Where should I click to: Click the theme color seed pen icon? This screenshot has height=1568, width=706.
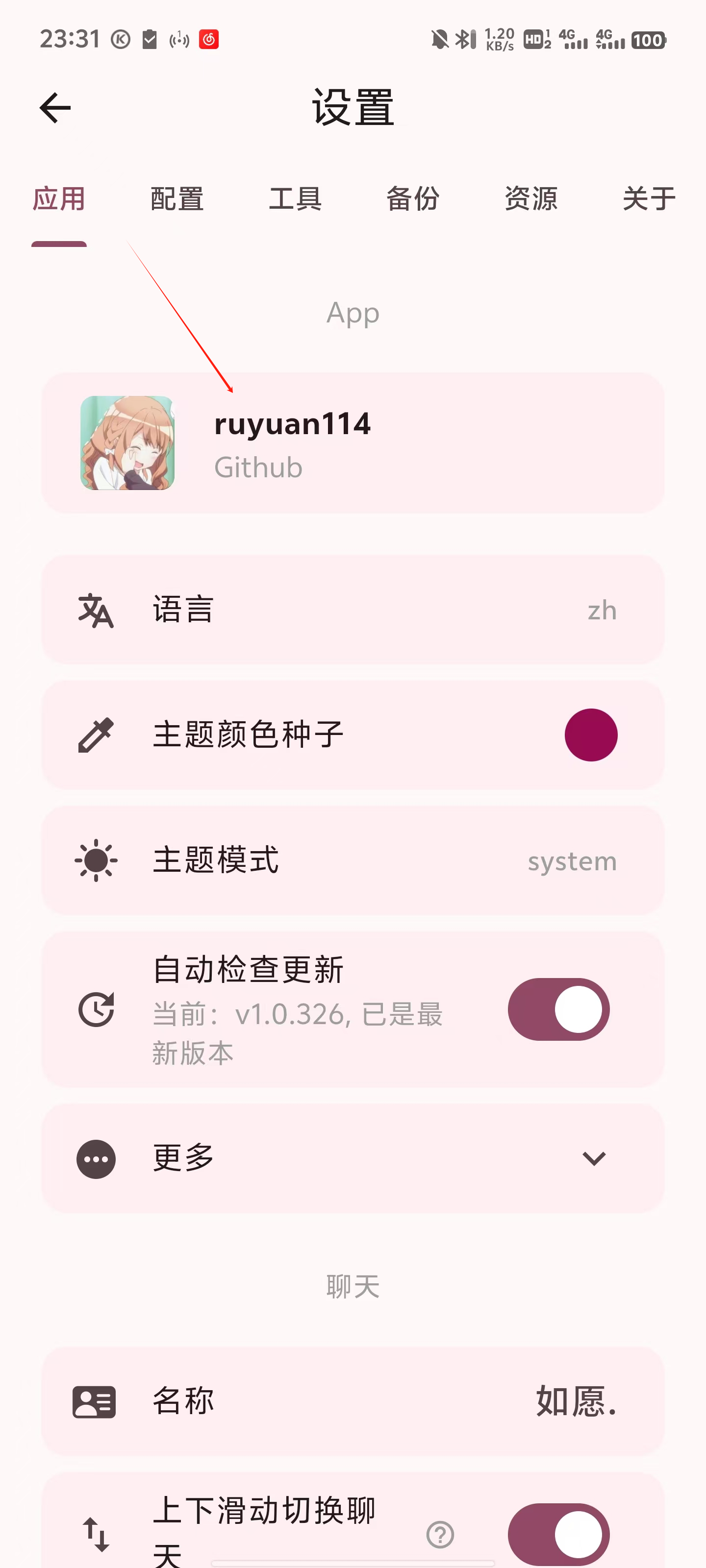pyautogui.click(x=95, y=735)
